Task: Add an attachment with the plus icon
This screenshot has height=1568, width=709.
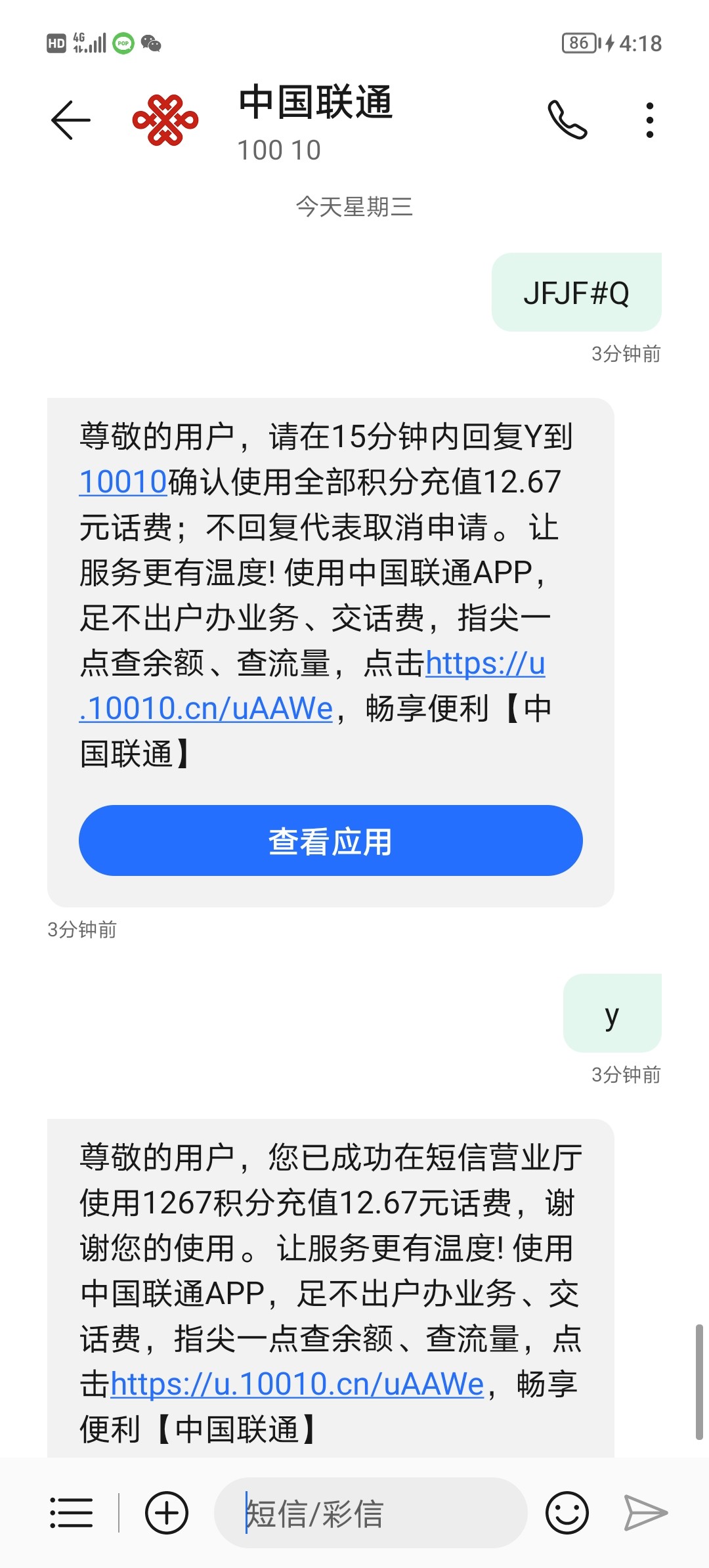Action: 167,1513
